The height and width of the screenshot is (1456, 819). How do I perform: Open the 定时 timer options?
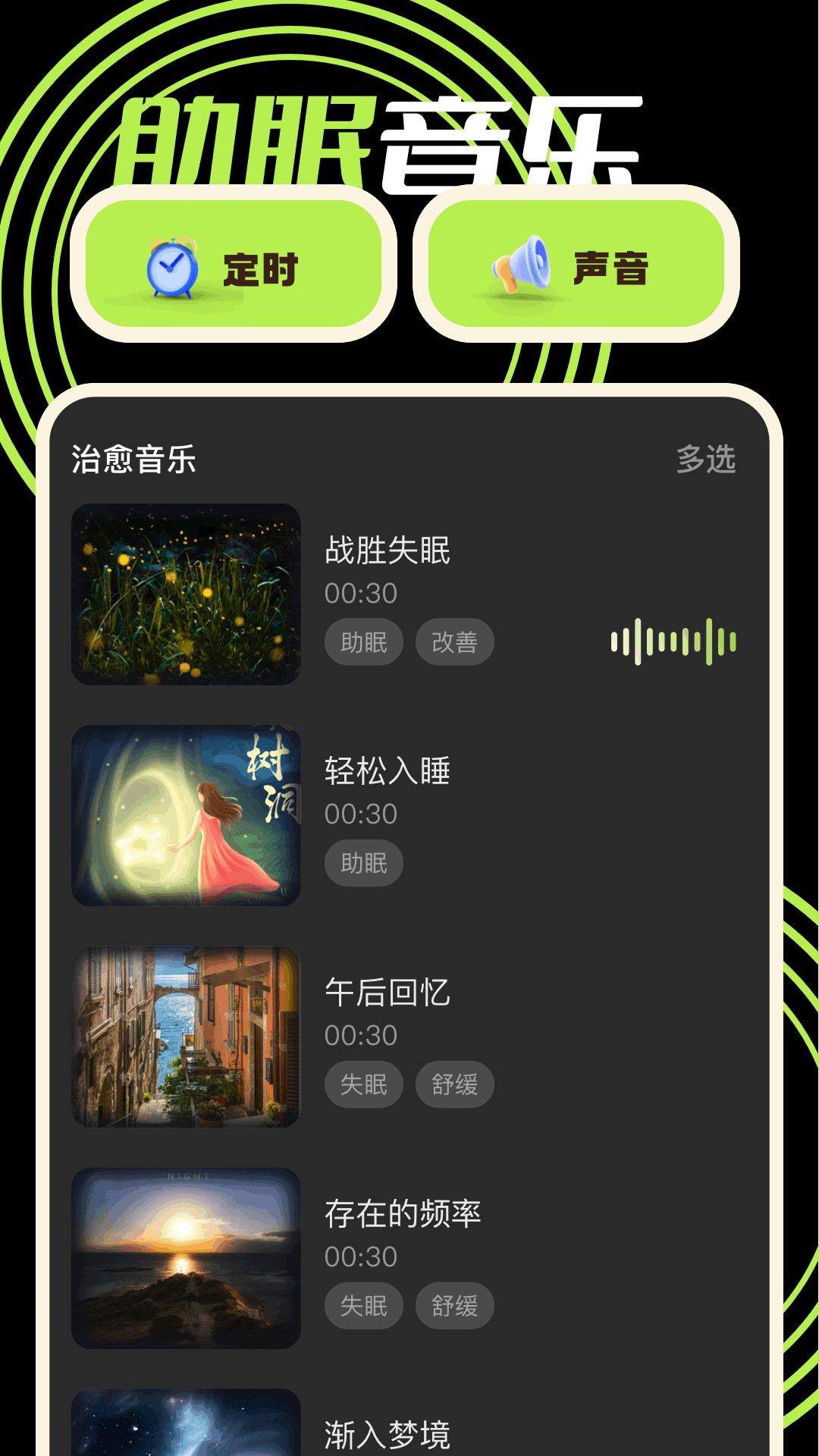(234, 267)
